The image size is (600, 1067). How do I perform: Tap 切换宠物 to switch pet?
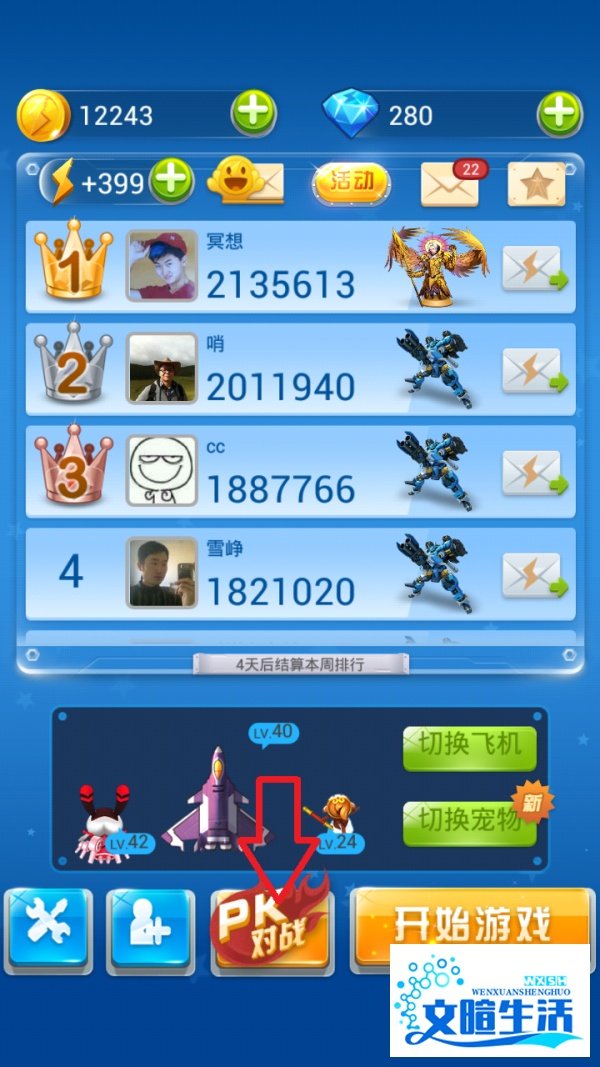pos(469,821)
